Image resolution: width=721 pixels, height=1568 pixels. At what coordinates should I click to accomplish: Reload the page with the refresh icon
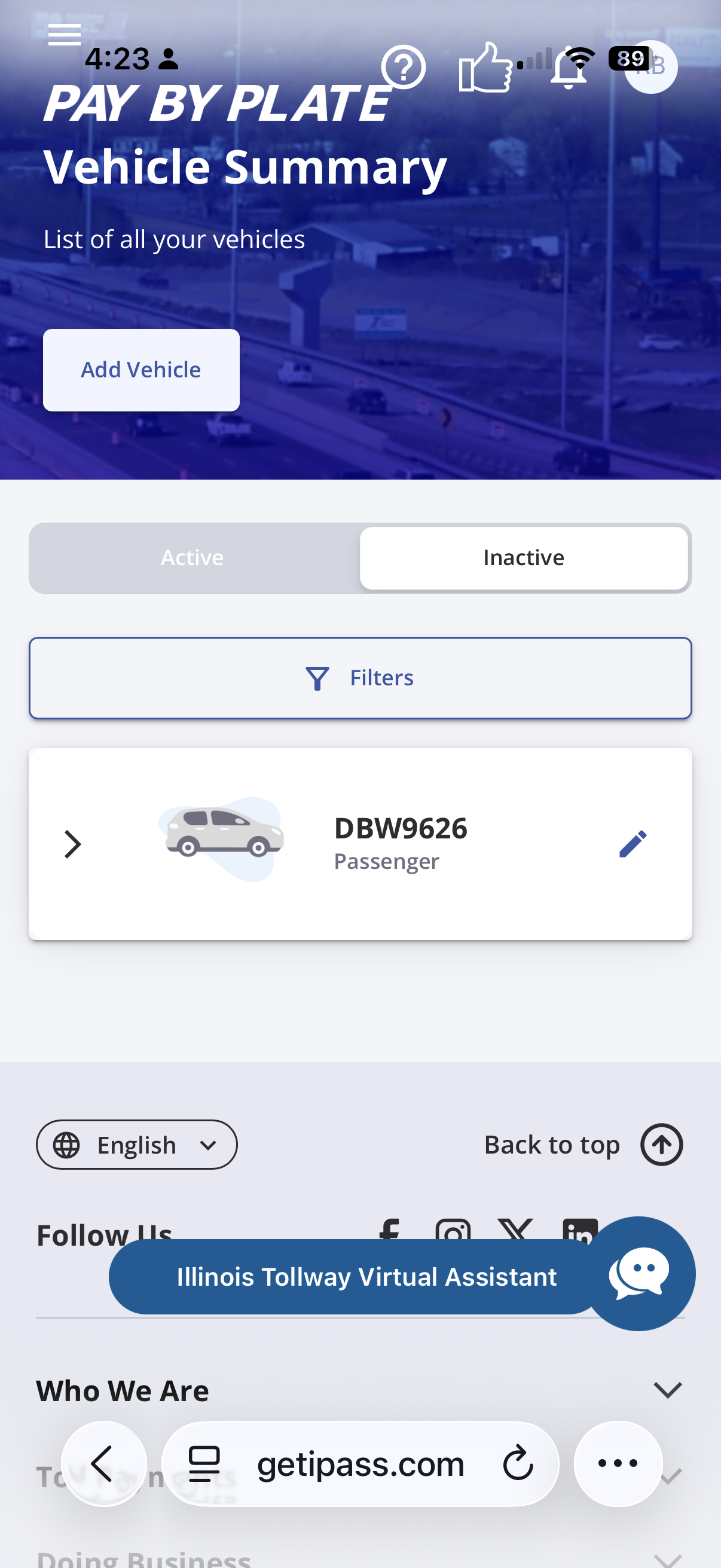tap(517, 1464)
